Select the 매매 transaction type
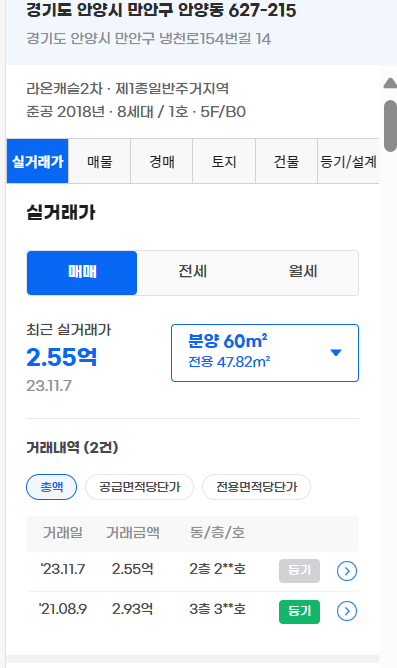Viewport: 397px width, 668px height. tap(82, 273)
